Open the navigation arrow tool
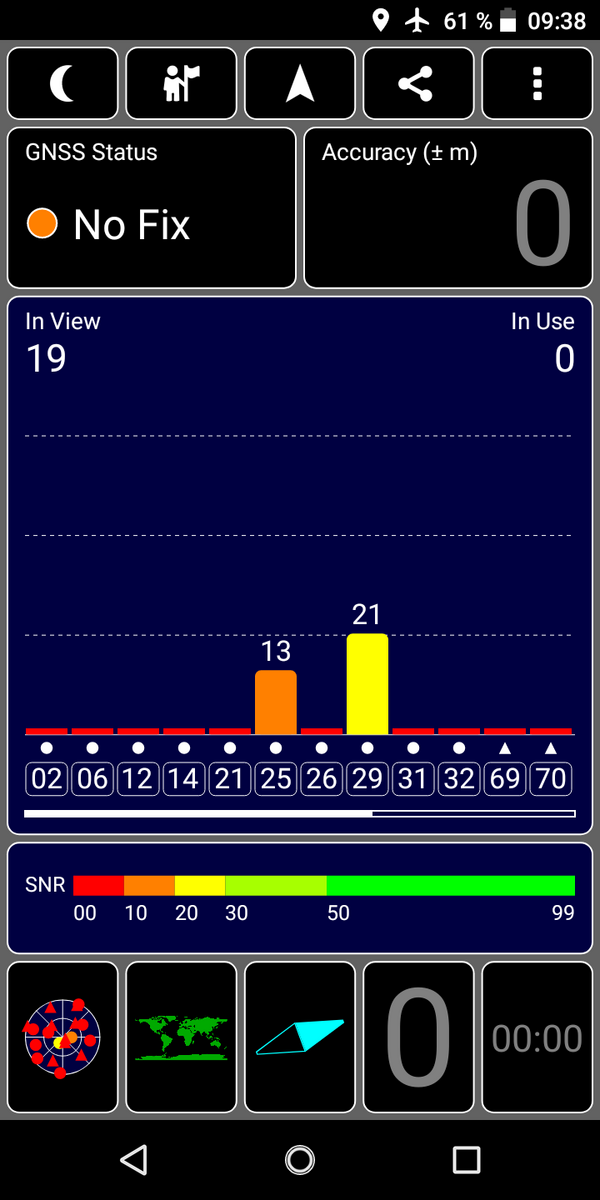 tap(300, 84)
